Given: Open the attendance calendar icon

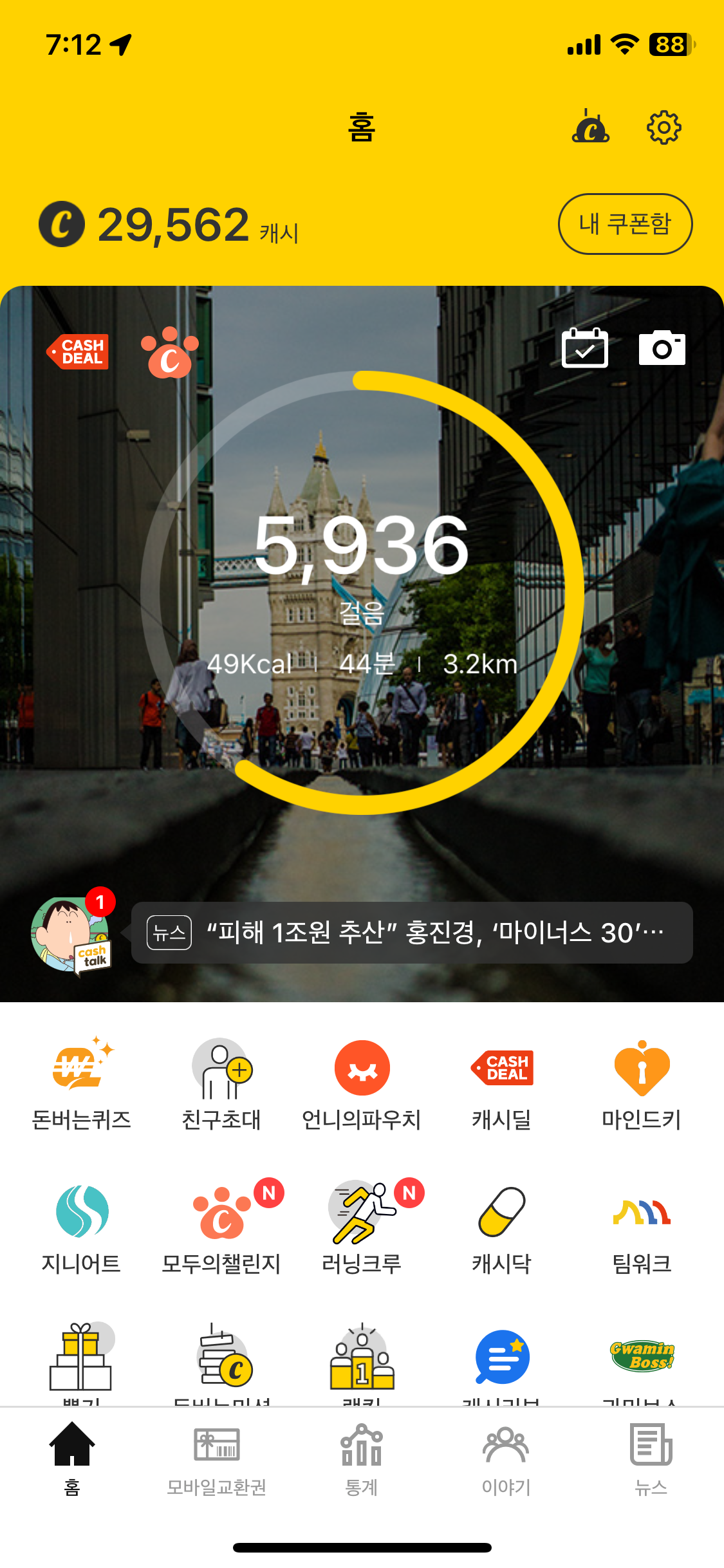Looking at the screenshot, I should pyautogui.click(x=584, y=348).
